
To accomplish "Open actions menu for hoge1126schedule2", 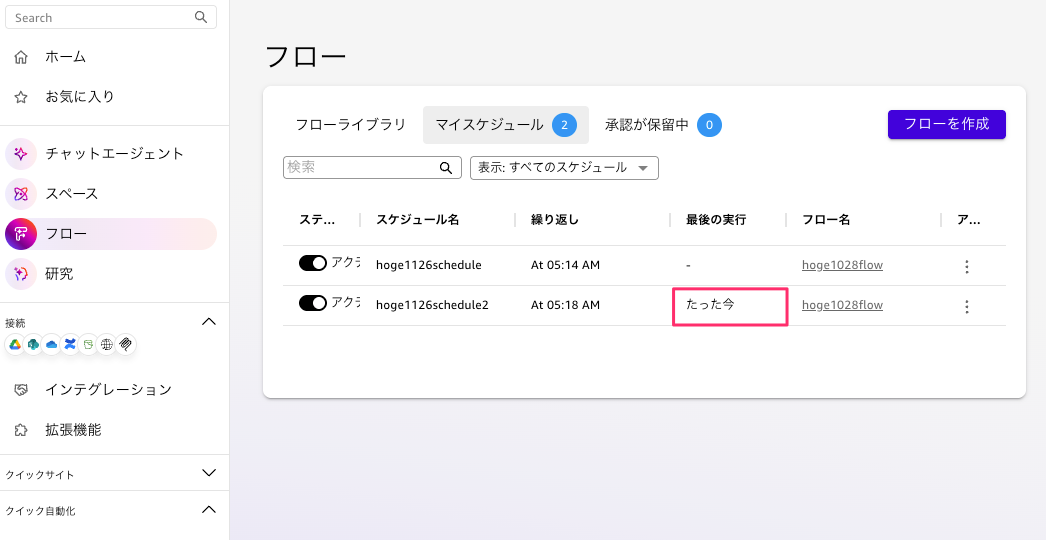I will coord(966,306).
